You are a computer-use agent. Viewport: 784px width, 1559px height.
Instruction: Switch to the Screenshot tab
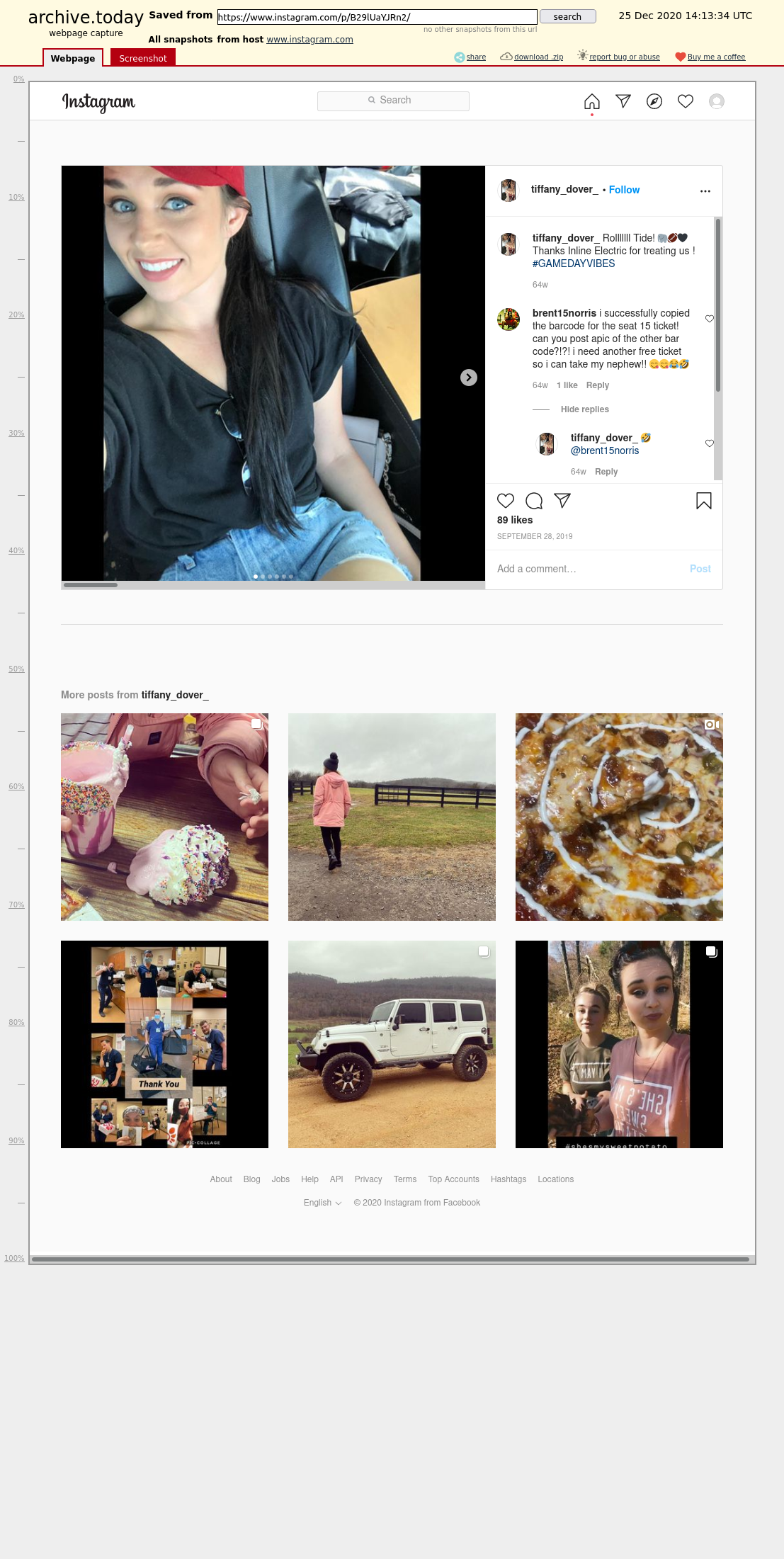[143, 58]
